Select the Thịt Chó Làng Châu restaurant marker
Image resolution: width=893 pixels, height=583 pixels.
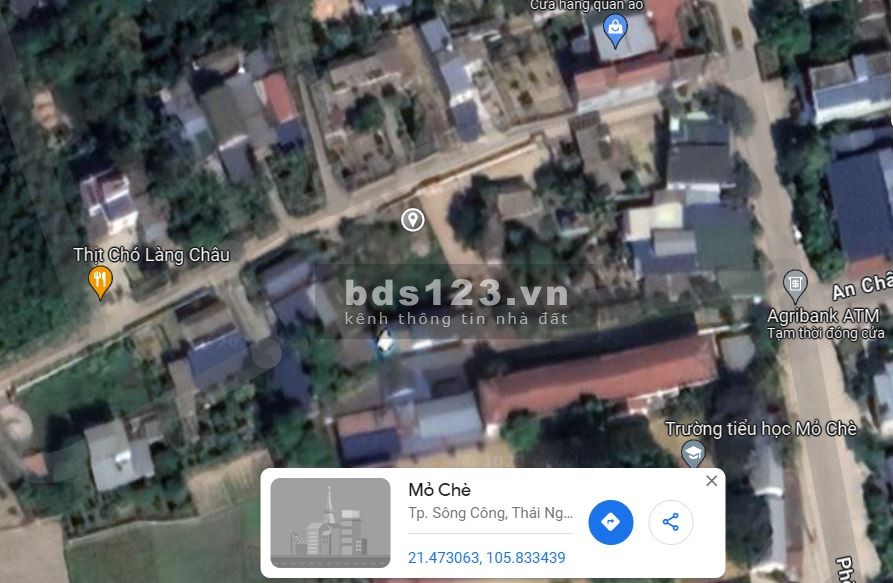point(100,281)
